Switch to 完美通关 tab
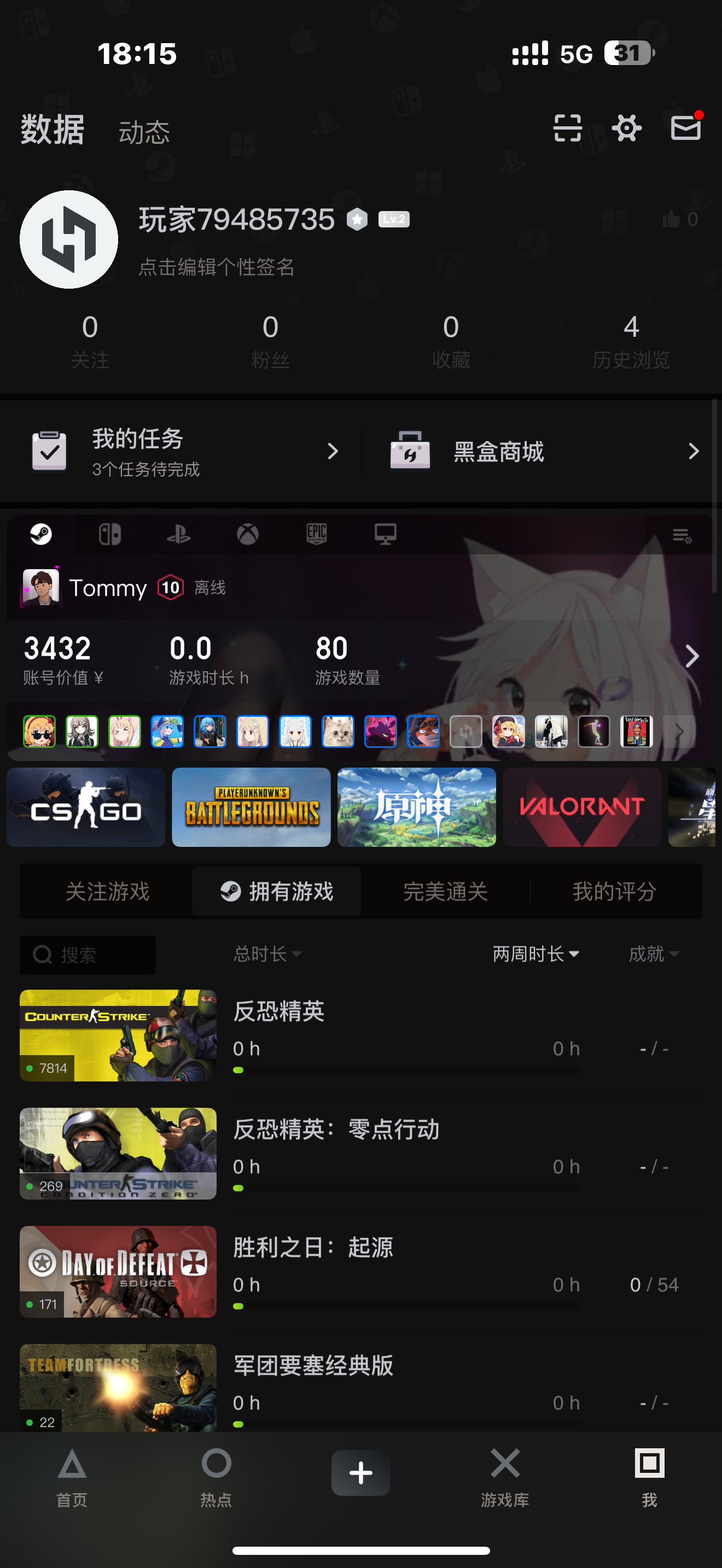 tap(445, 892)
